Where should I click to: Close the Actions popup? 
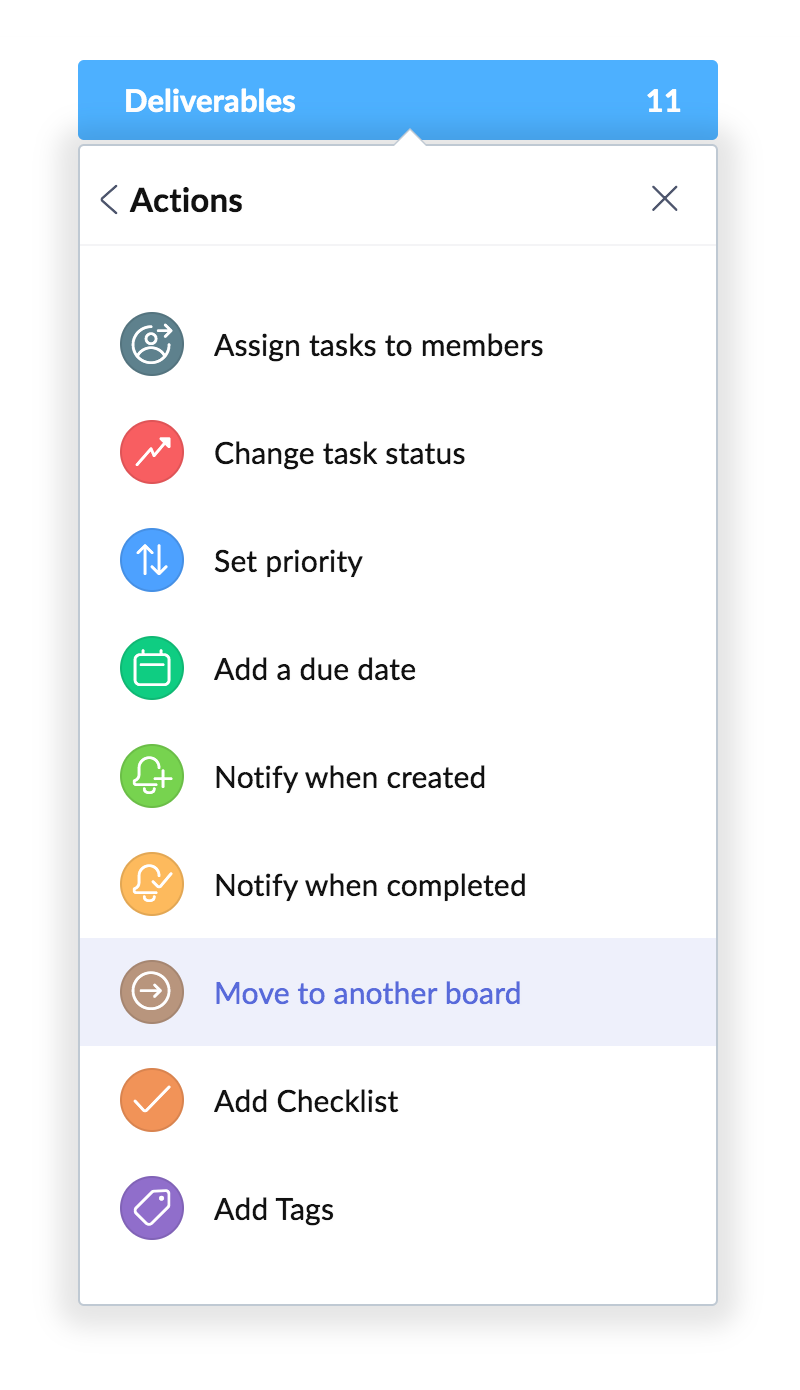coord(665,199)
